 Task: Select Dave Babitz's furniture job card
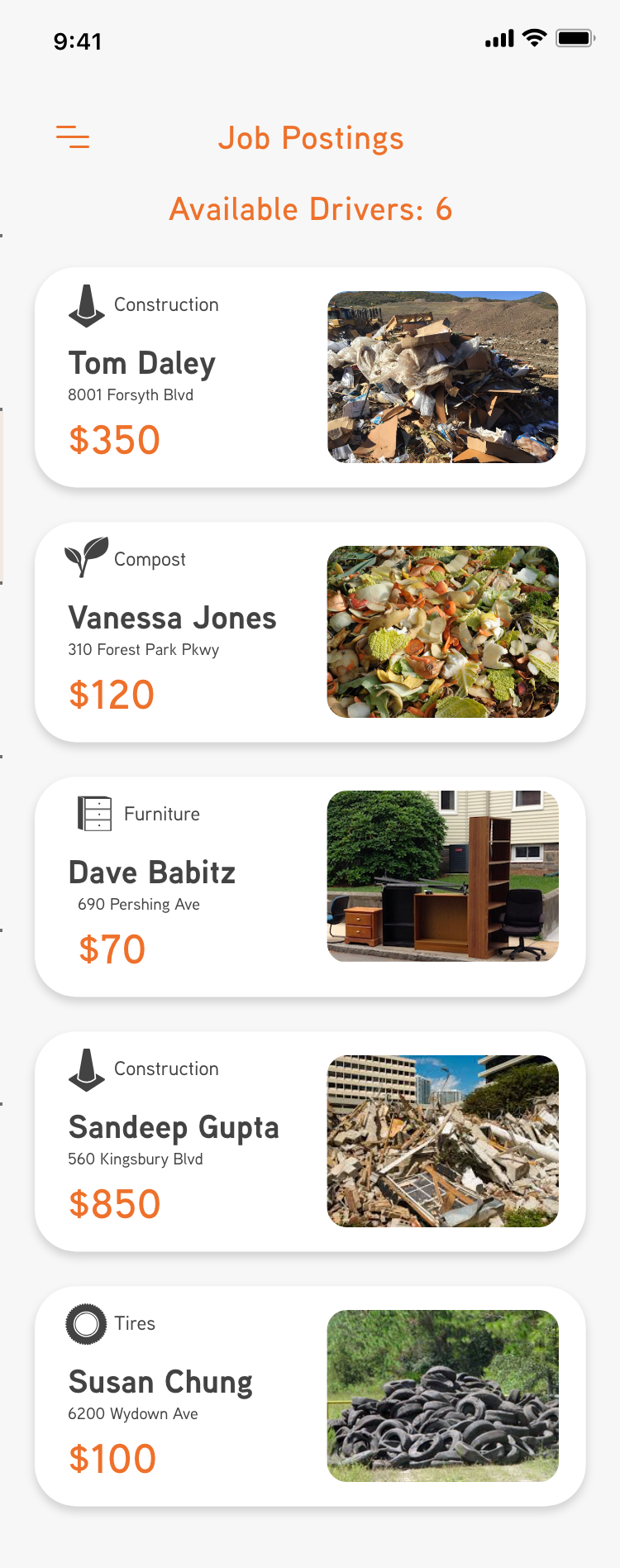coord(310,887)
